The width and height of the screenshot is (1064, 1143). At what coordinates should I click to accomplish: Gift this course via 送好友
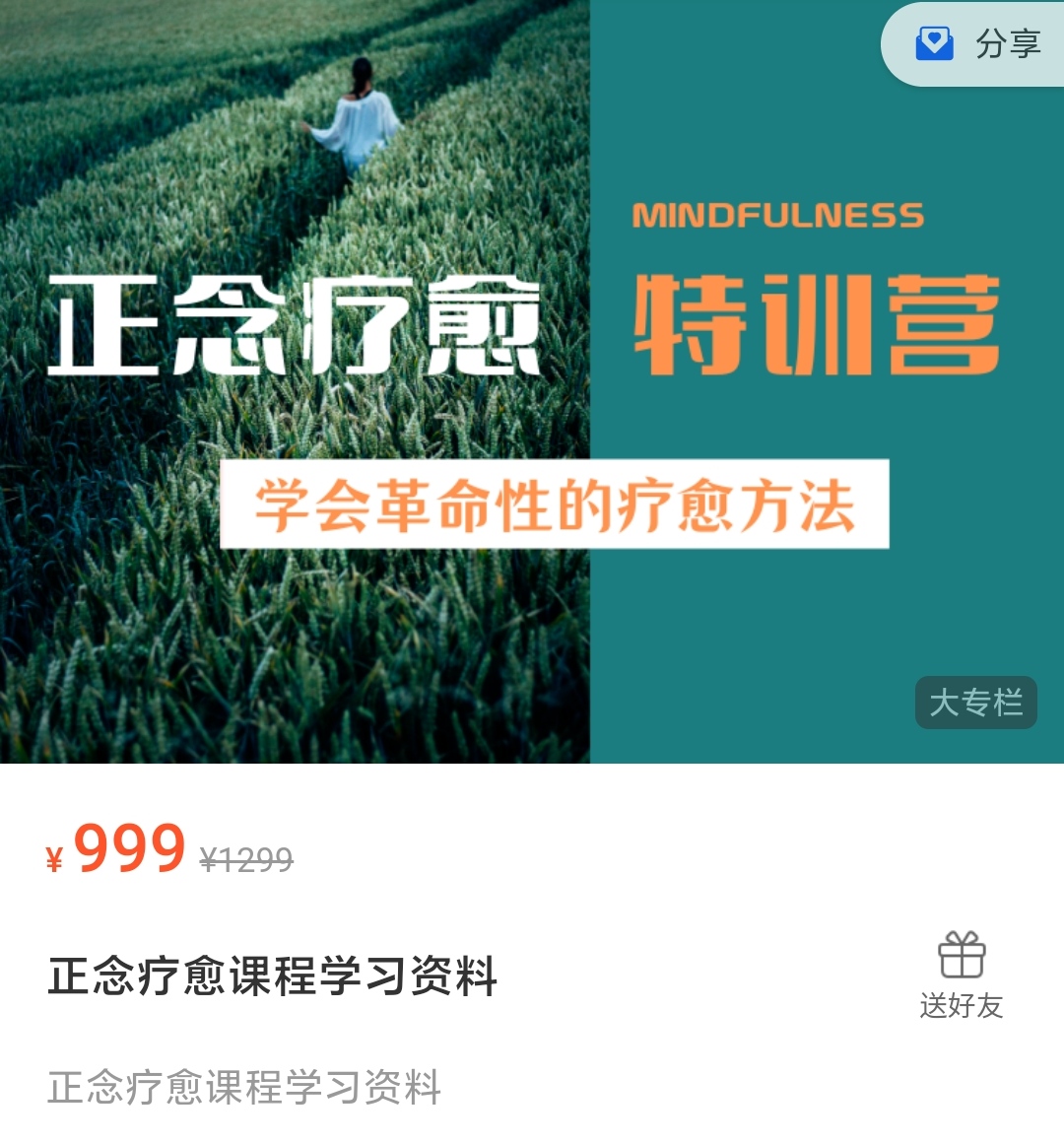point(962,975)
